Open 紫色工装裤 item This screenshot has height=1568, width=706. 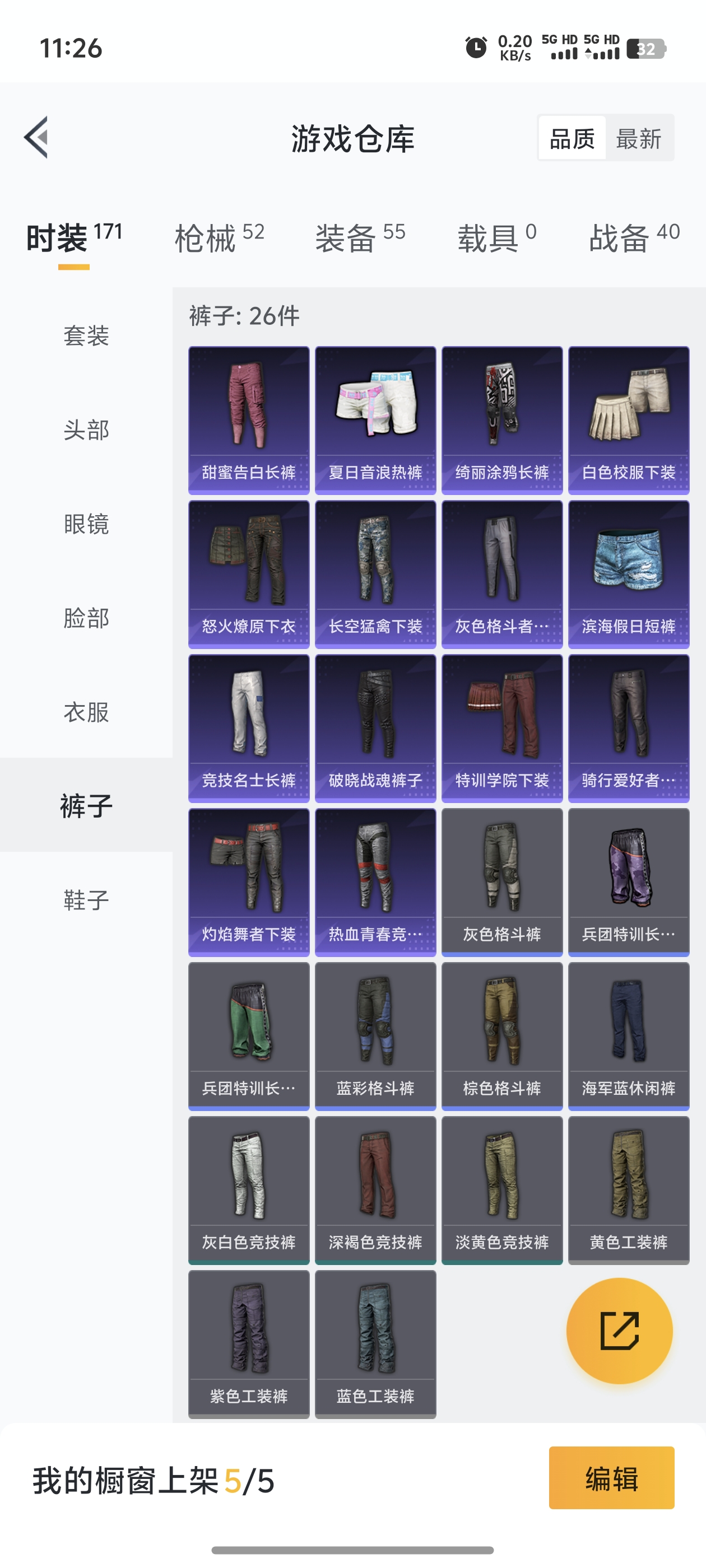(x=249, y=1344)
